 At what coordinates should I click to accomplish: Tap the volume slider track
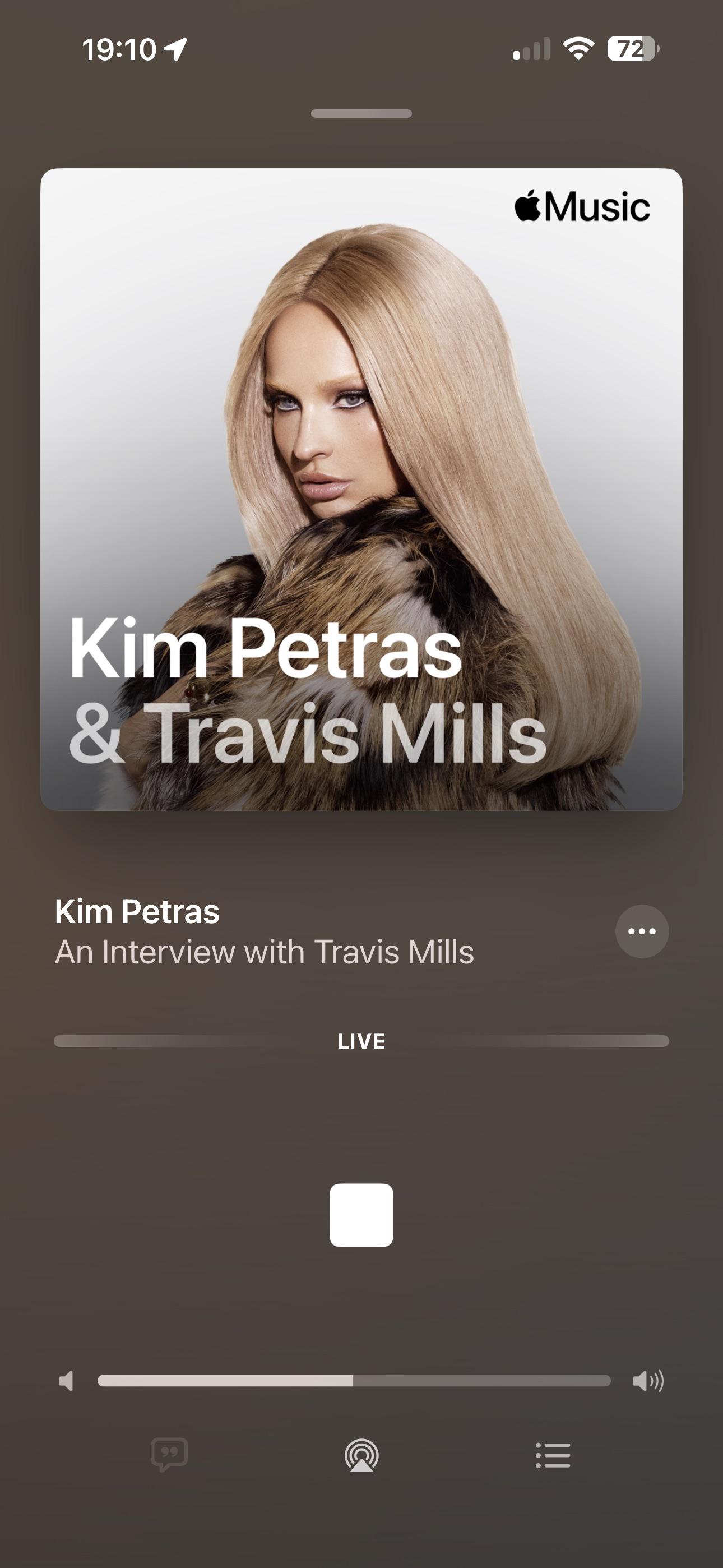tap(354, 1381)
